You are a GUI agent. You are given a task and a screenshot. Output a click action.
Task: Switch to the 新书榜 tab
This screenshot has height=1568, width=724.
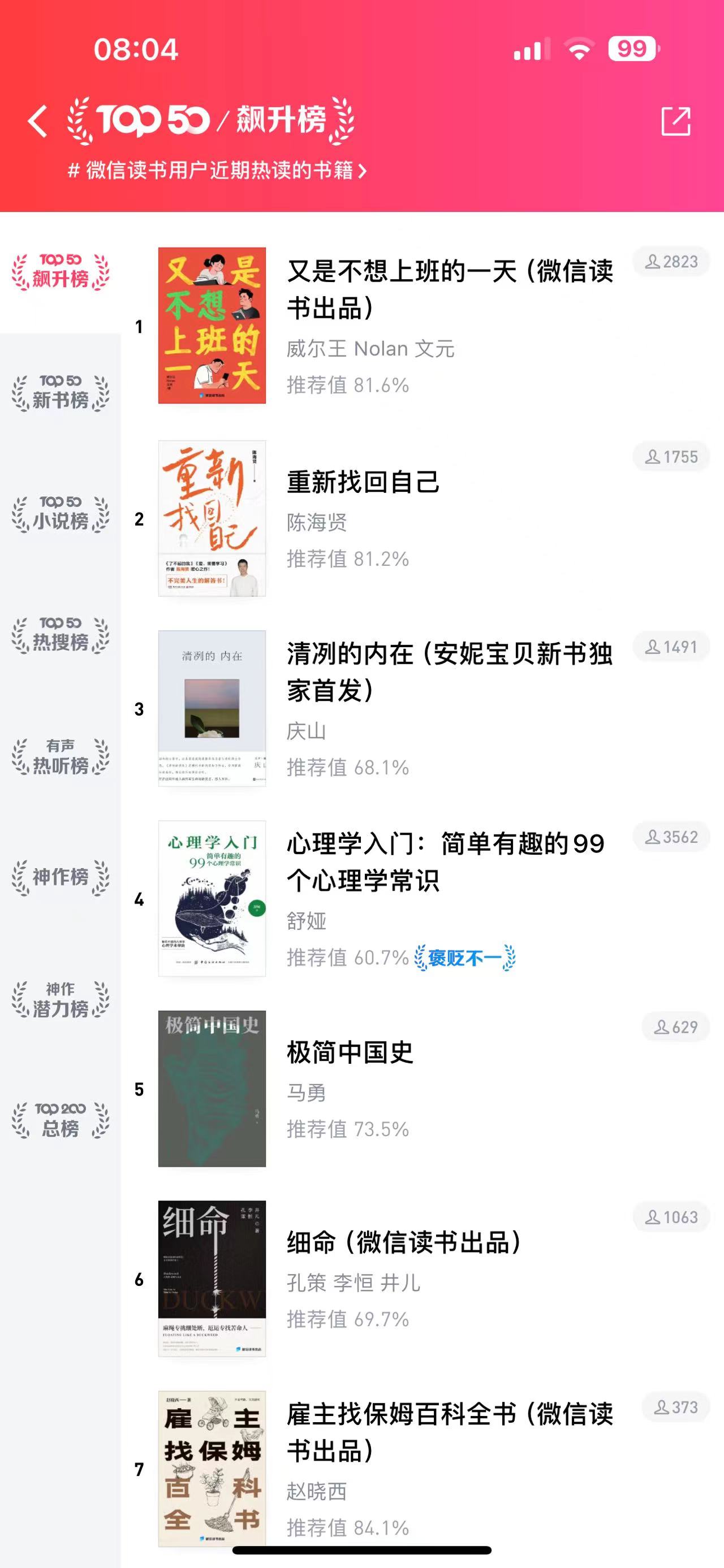pyautogui.click(x=61, y=393)
